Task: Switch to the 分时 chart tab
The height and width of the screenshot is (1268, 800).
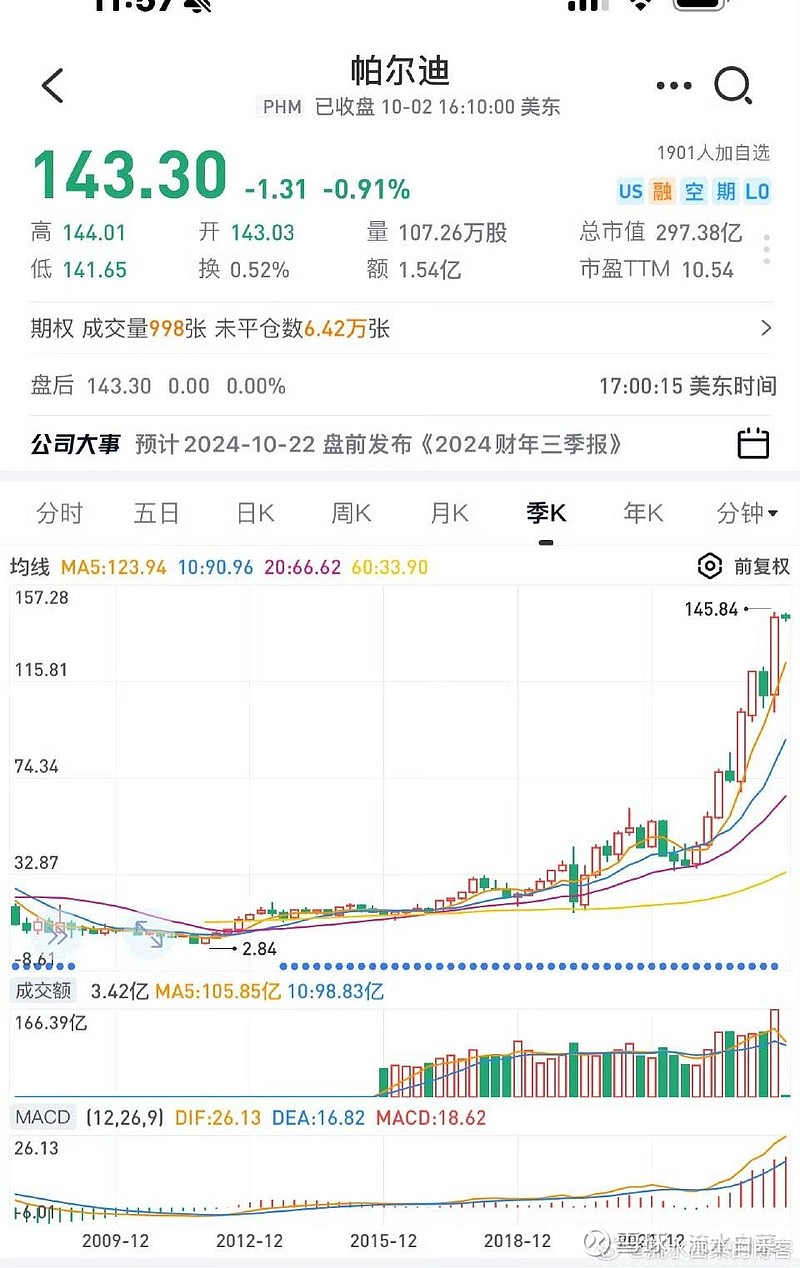Action: [60, 514]
